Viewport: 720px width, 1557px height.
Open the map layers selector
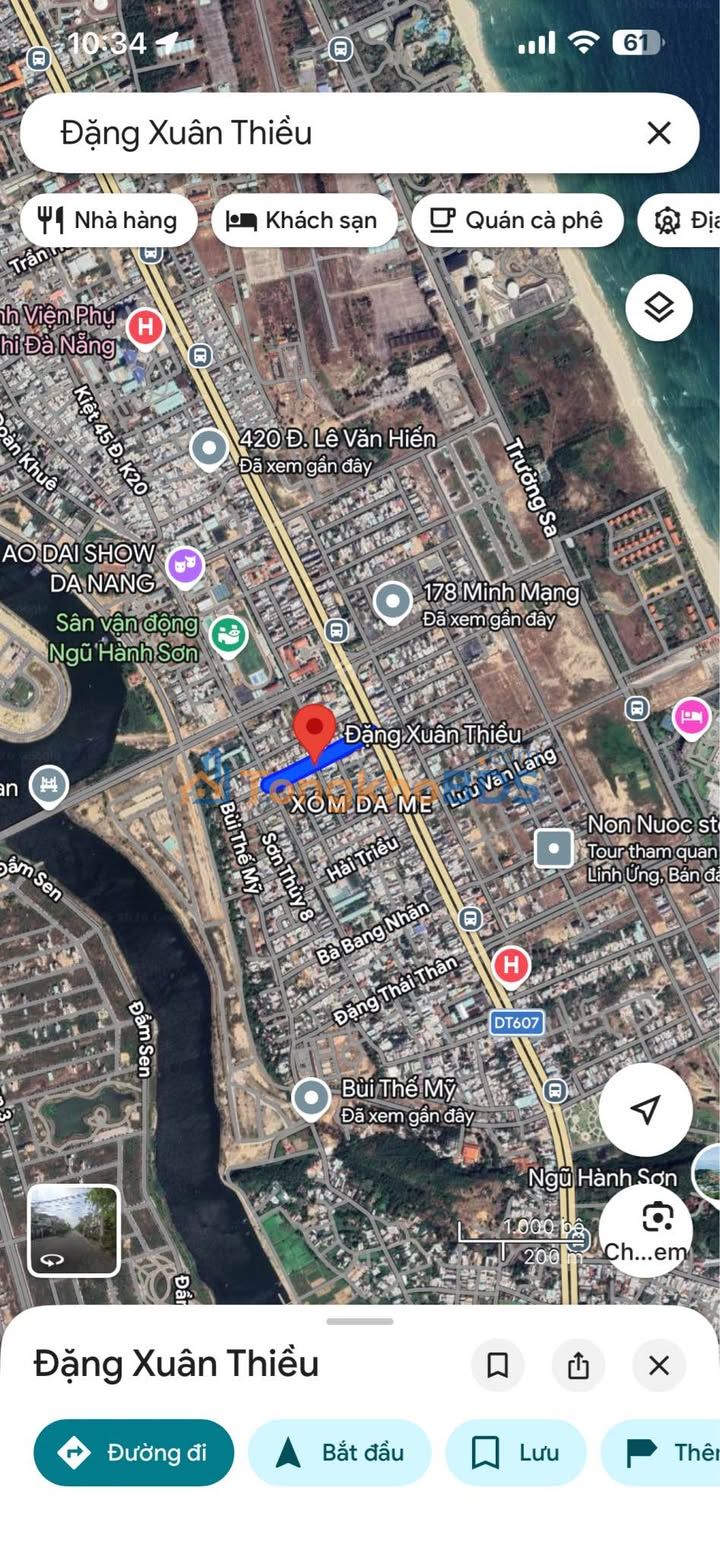[659, 307]
